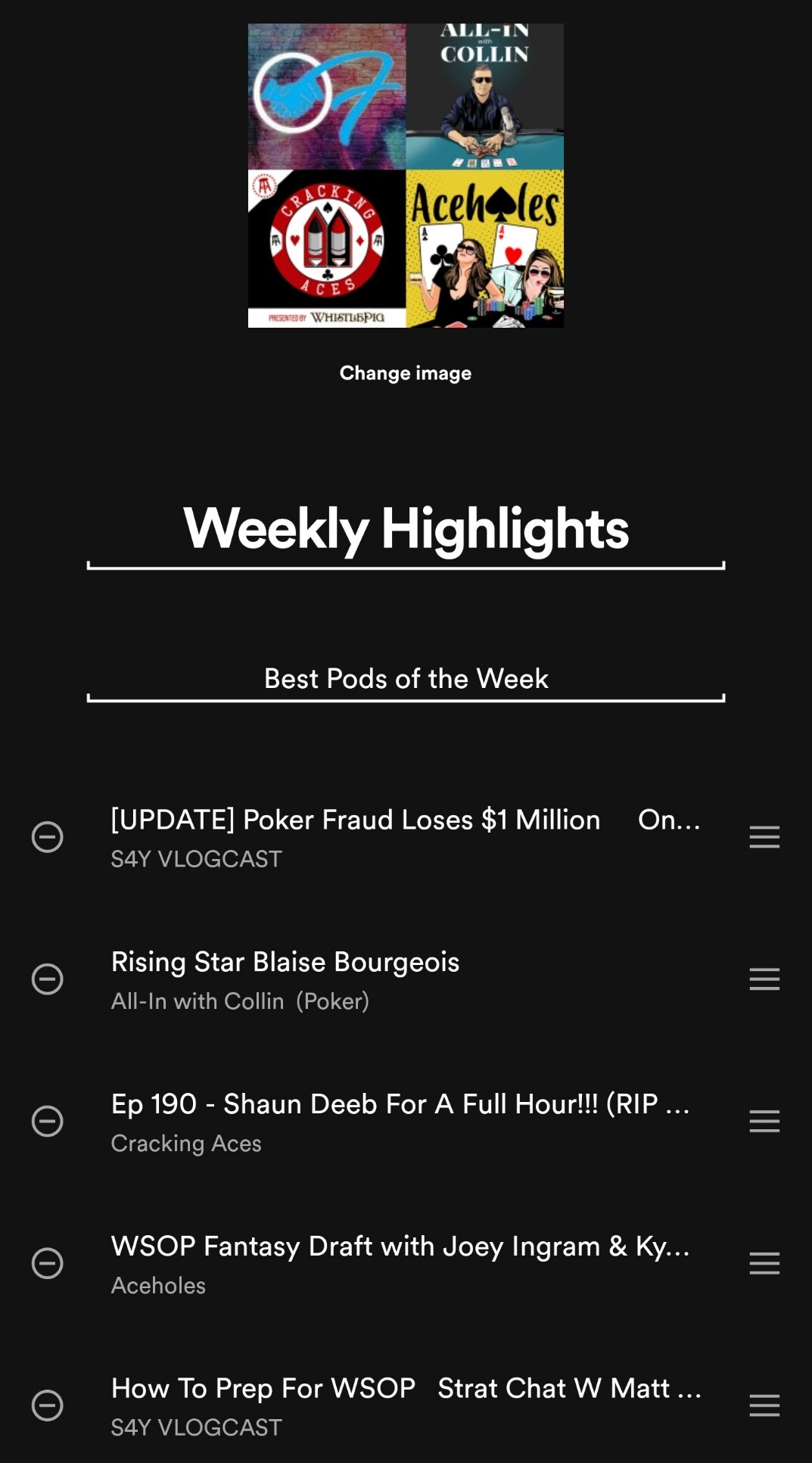Screen dimensions: 812x1463
Task: Tap the reorder handle for Rising Star Blaise Bourgeois
Action: point(764,979)
